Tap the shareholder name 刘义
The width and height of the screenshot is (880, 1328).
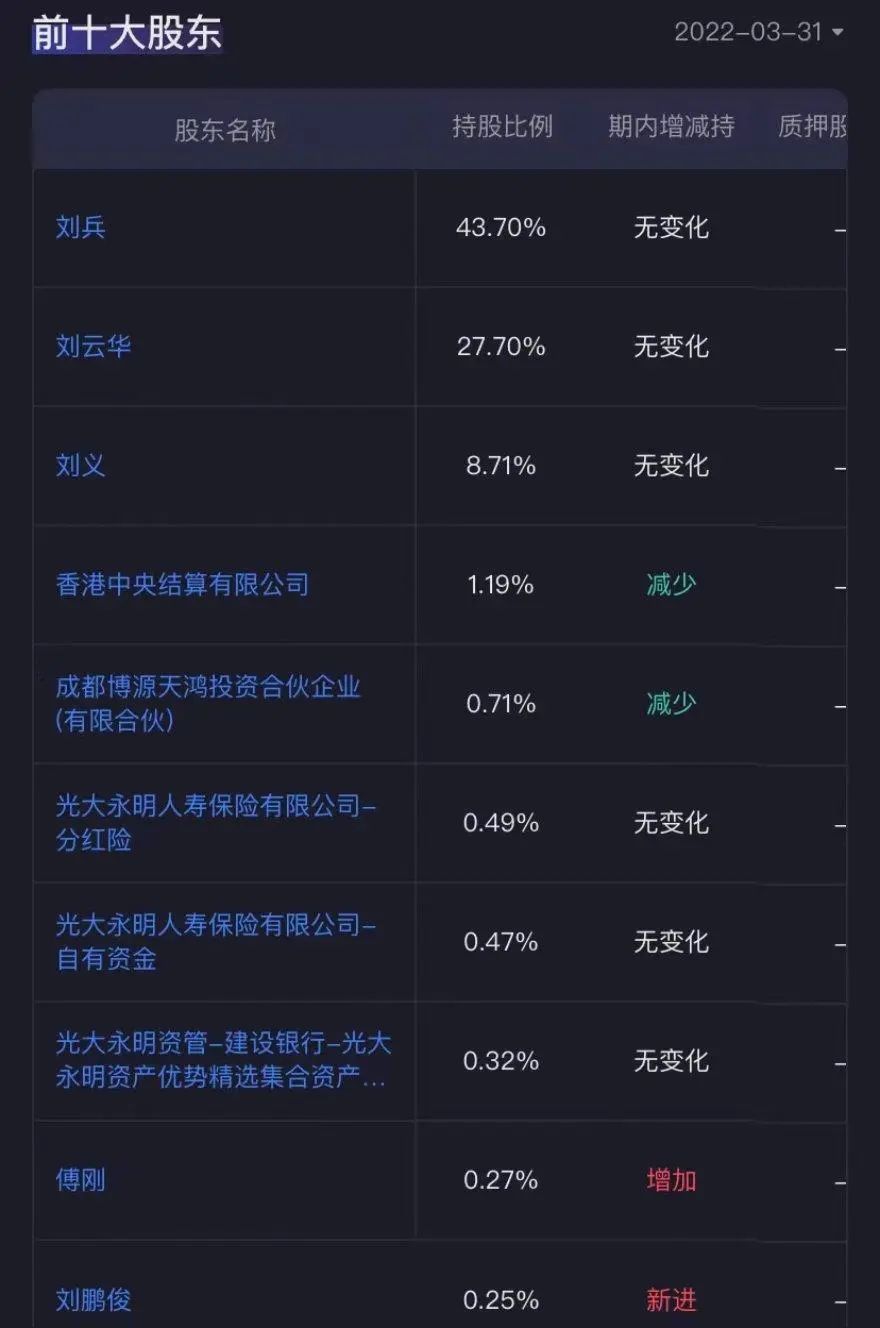[81, 466]
